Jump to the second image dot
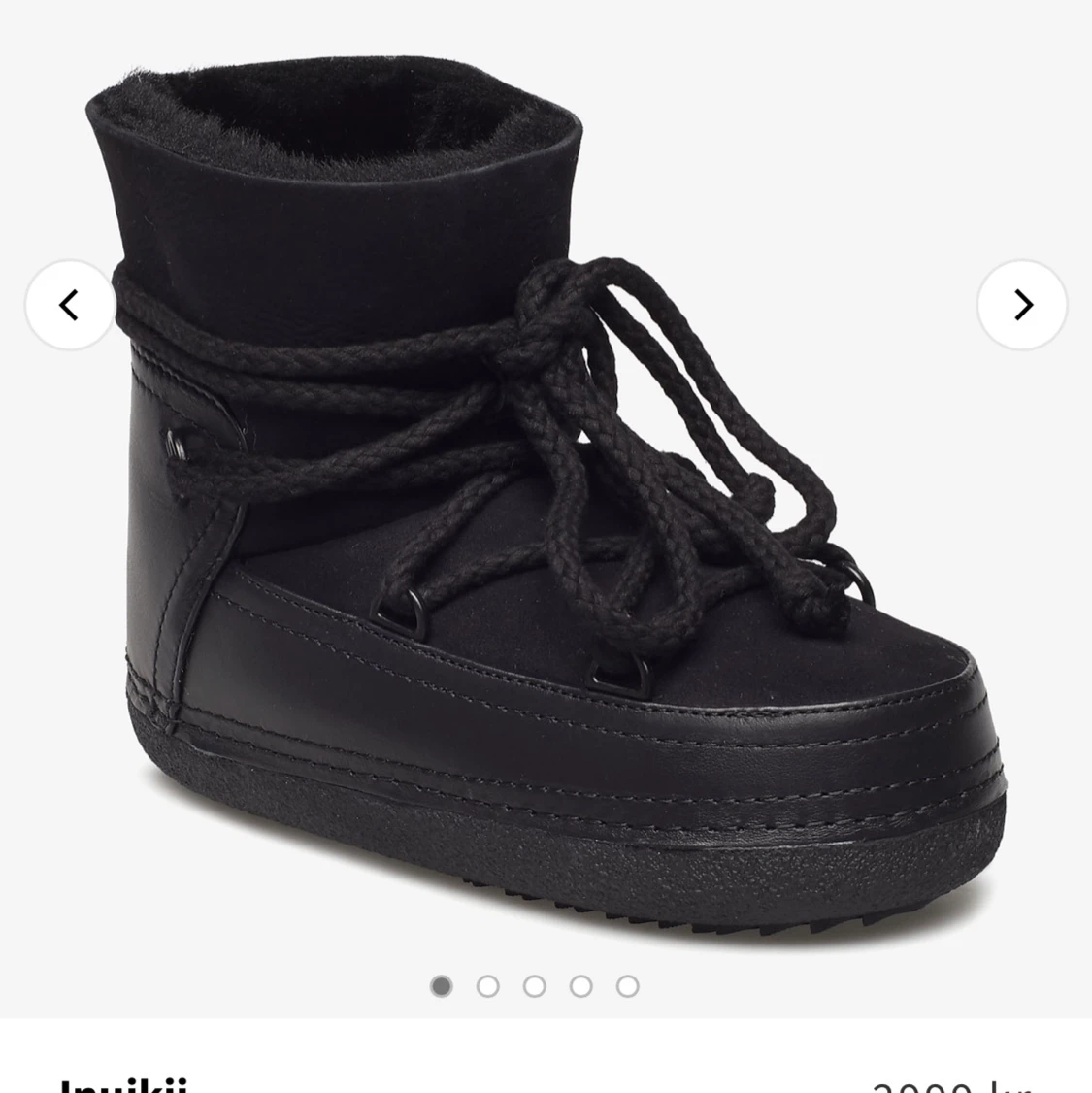1092x1093 pixels. point(488,986)
